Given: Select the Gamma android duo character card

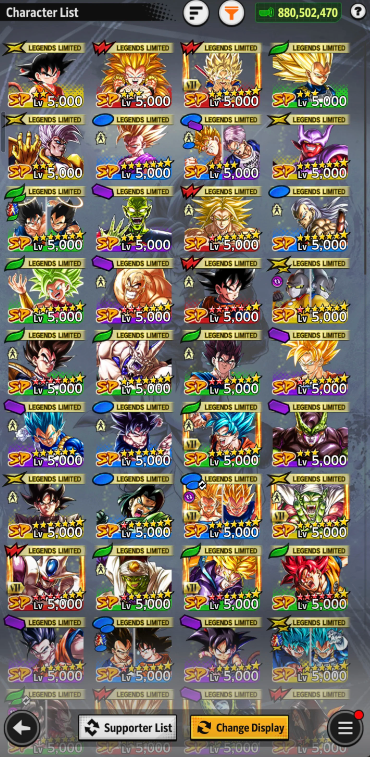Looking at the screenshot, I should click(x=309, y=291).
